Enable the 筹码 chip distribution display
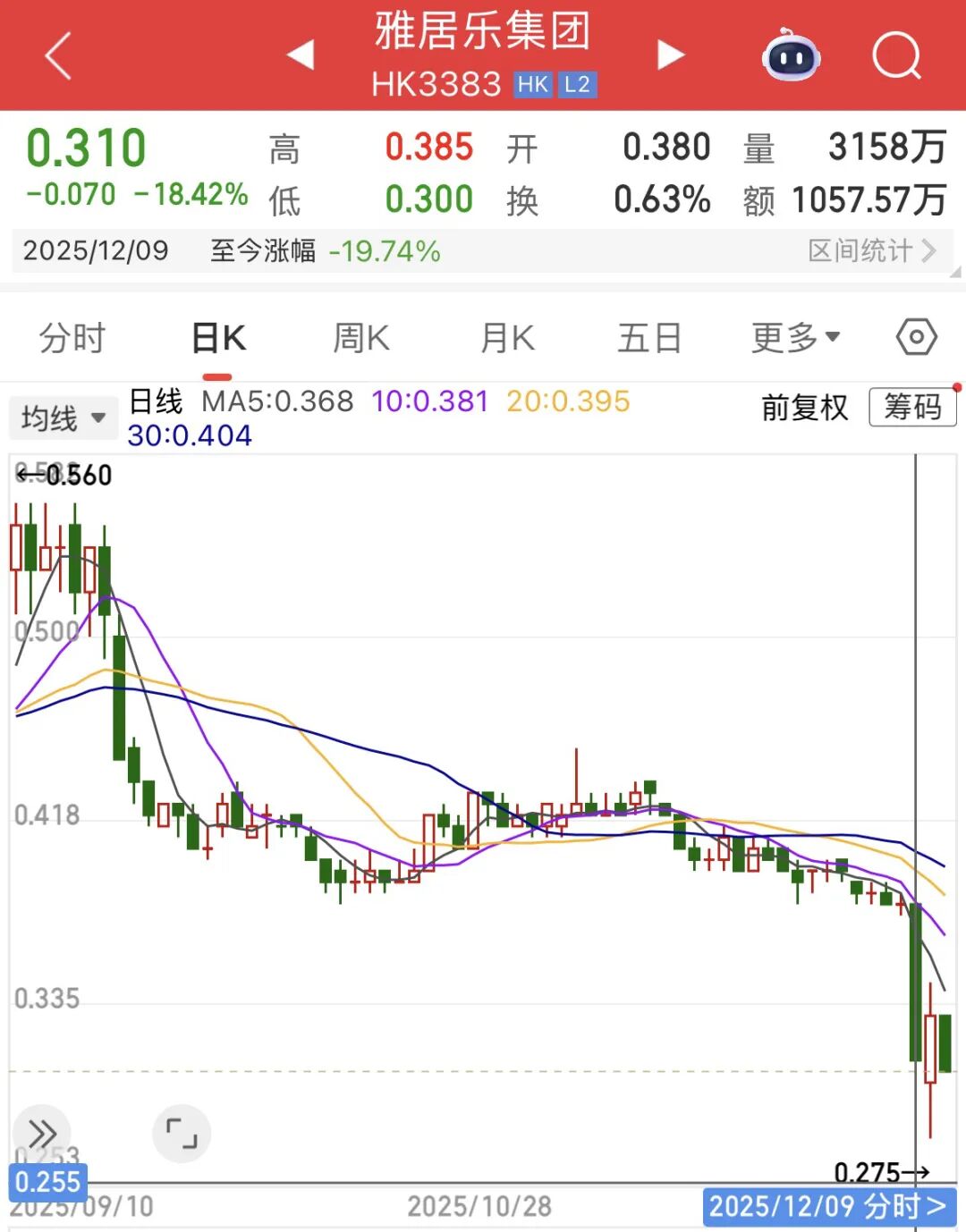The width and height of the screenshot is (966, 1232). click(x=912, y=409)
